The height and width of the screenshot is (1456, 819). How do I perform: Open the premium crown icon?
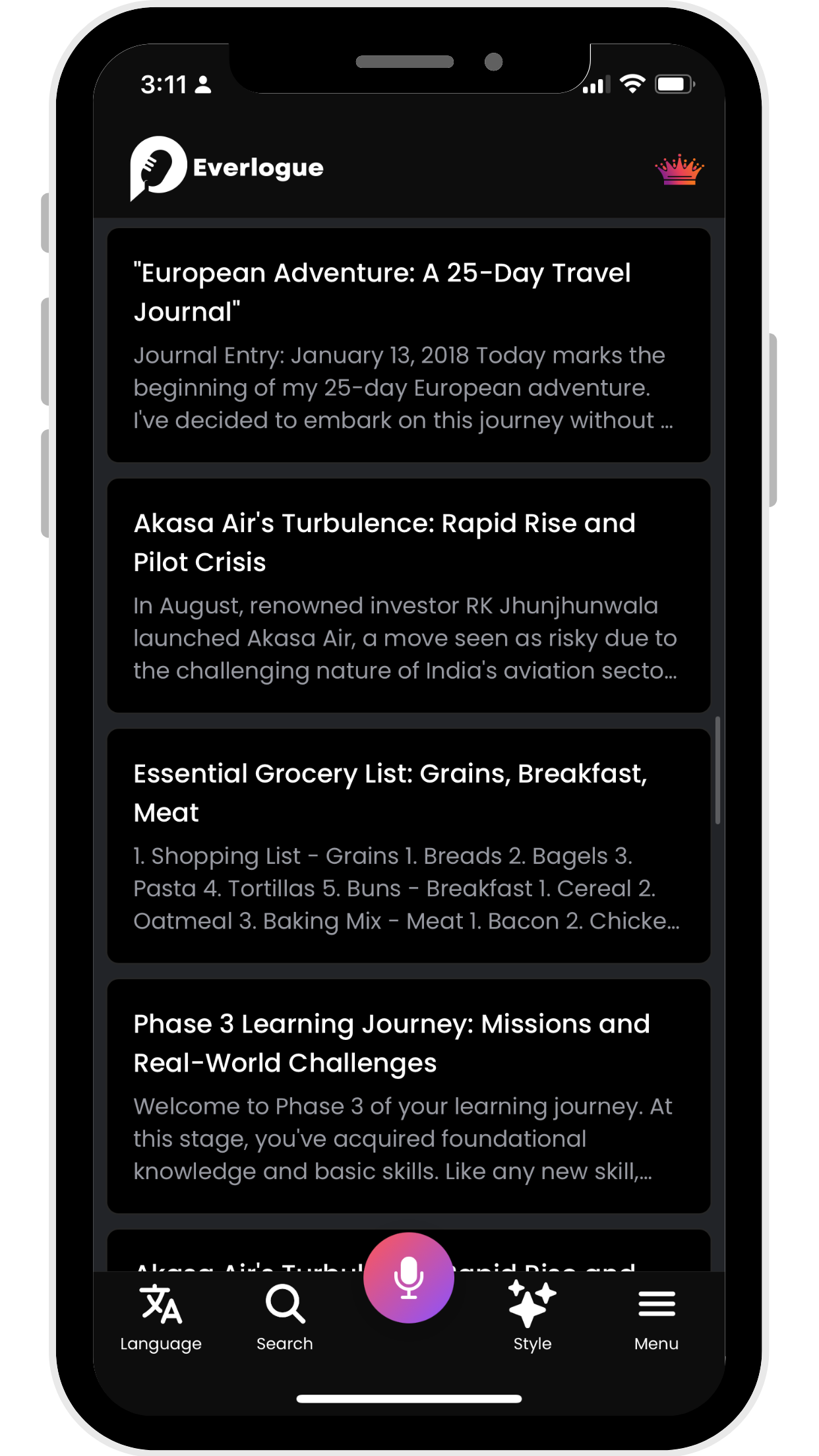[x=679, y=169]
